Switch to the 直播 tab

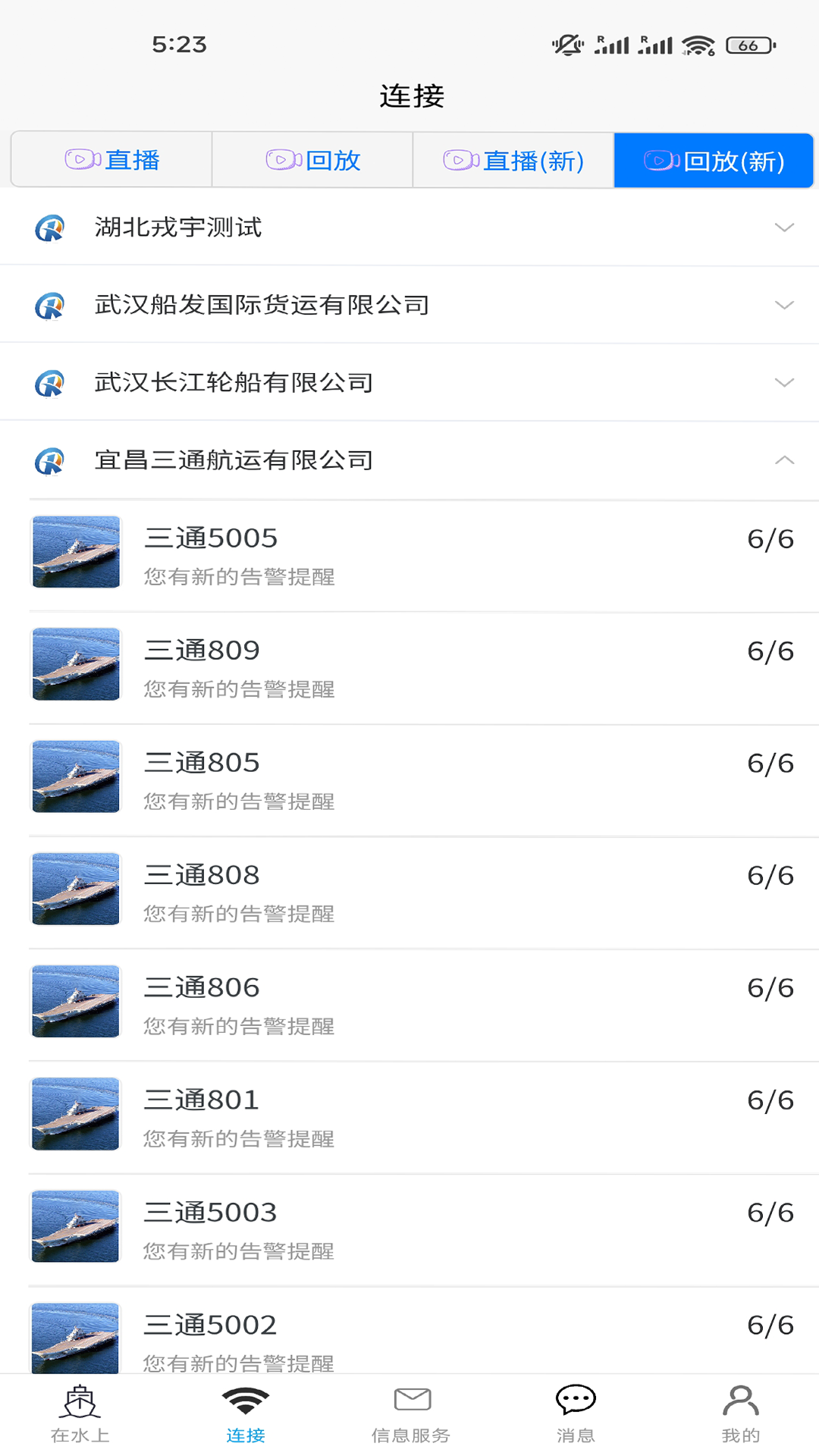pyautogui.click(x=110, y=159)
